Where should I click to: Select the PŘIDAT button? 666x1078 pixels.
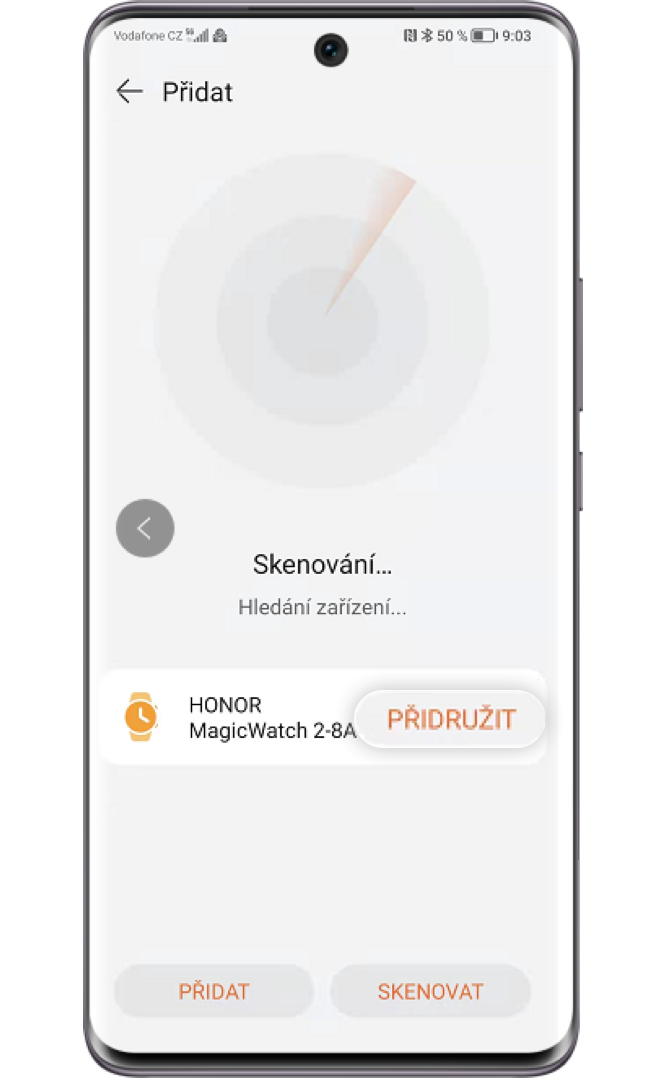coord(214,991)
